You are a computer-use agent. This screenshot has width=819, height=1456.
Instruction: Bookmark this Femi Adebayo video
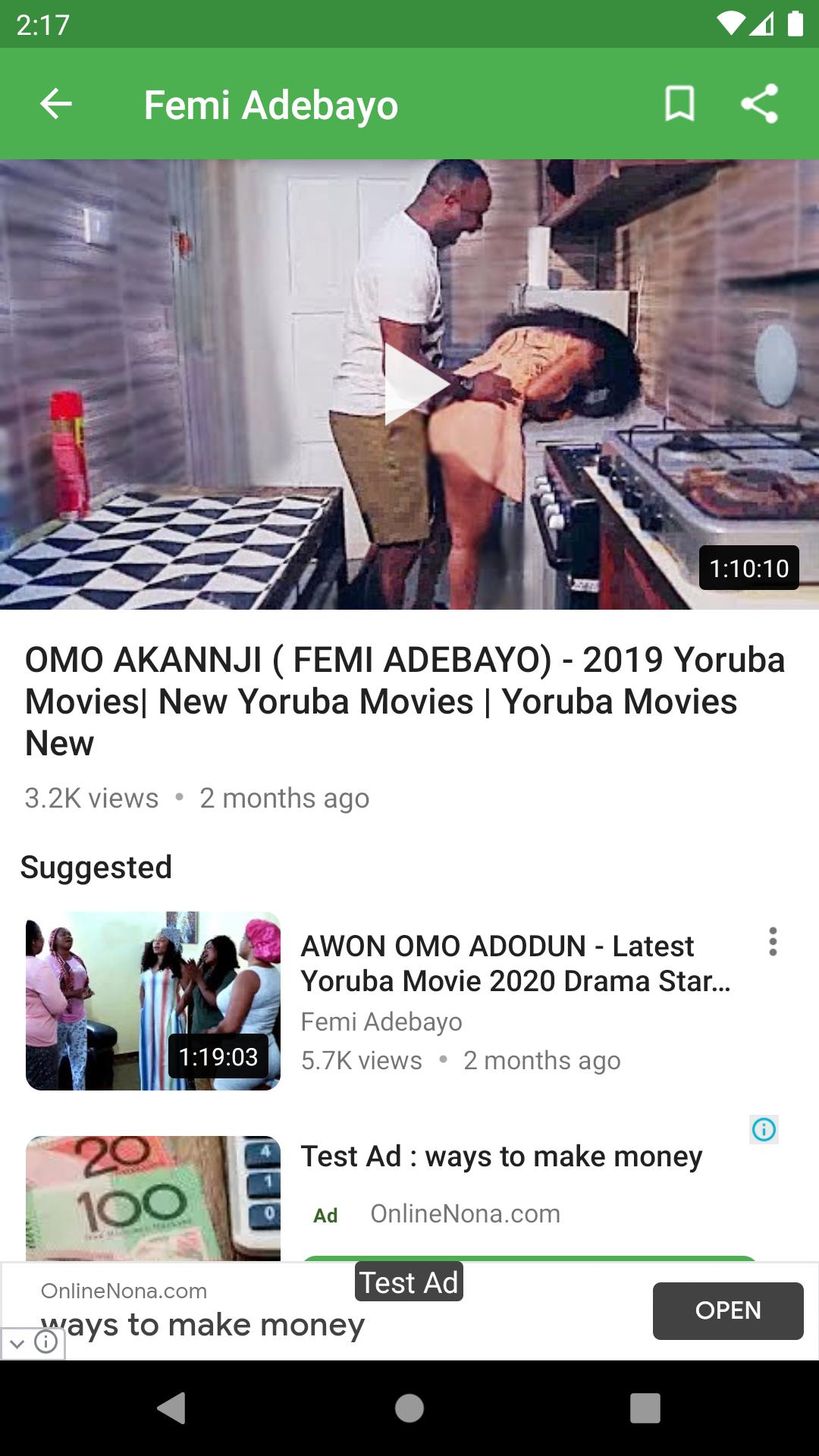pos(679,104)
